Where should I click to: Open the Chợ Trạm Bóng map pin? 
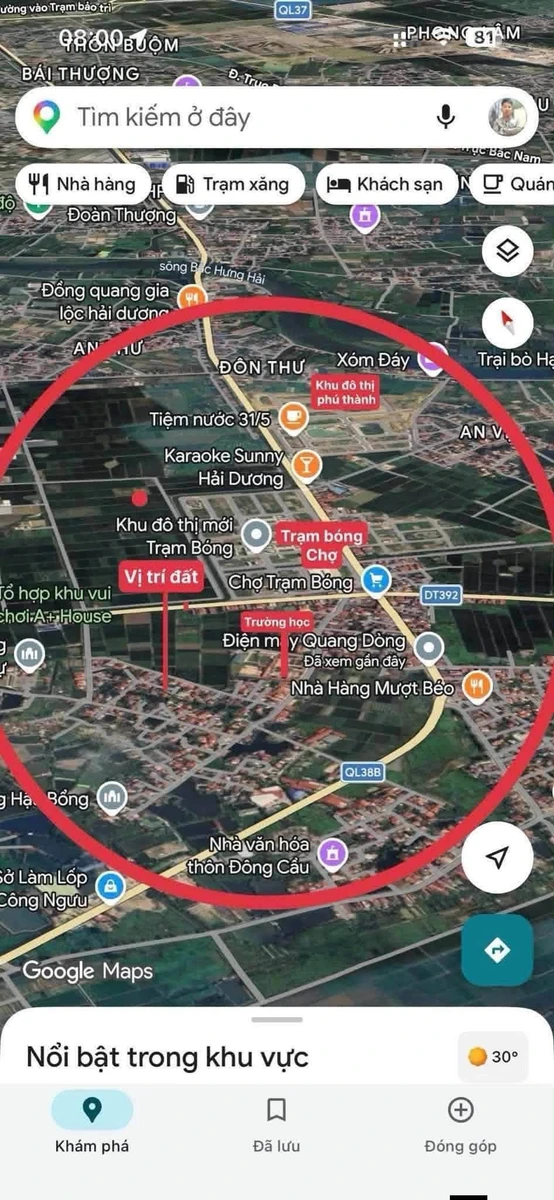click(x=376, y=580)
